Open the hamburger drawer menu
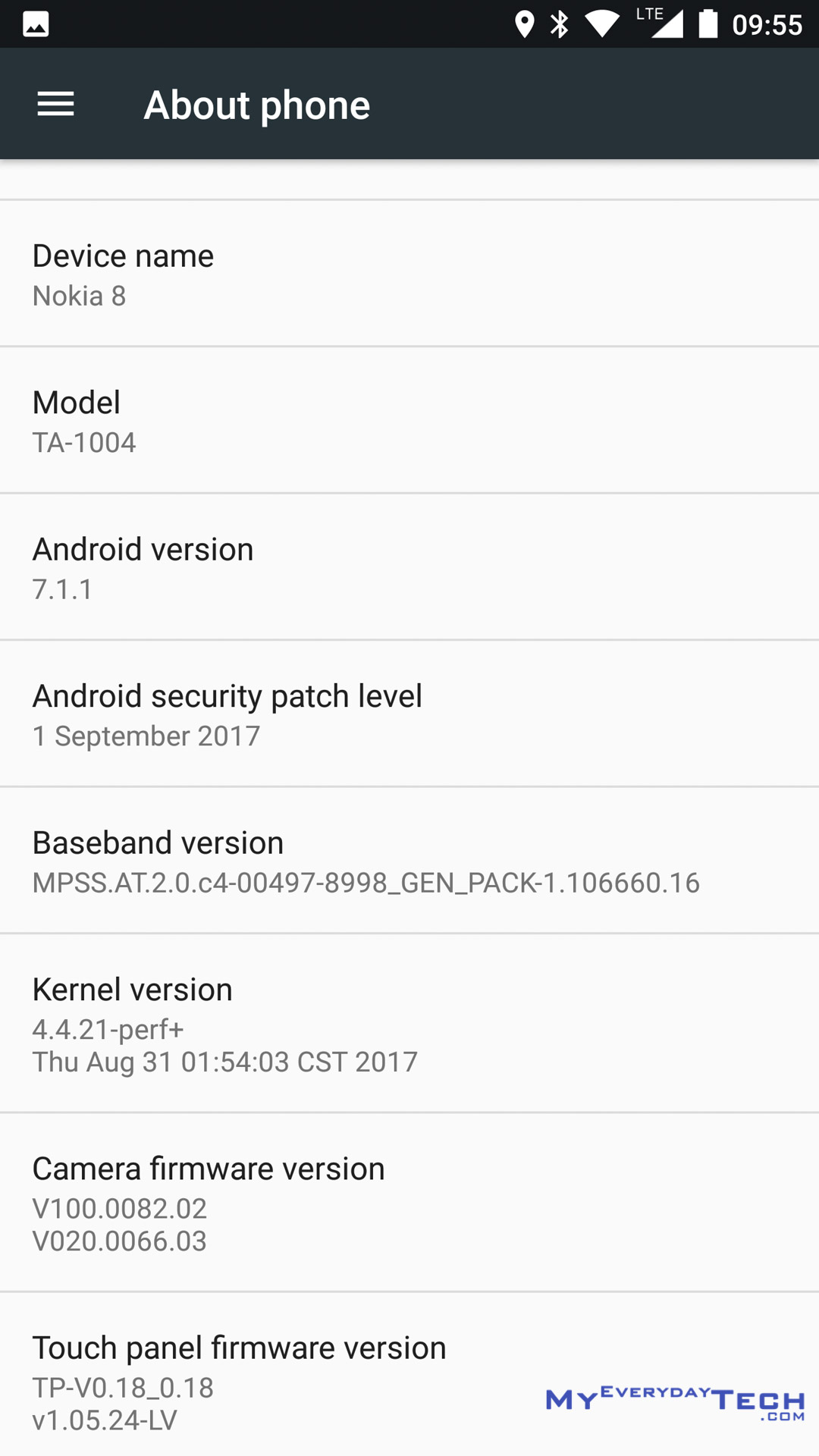 pos(56,104)
